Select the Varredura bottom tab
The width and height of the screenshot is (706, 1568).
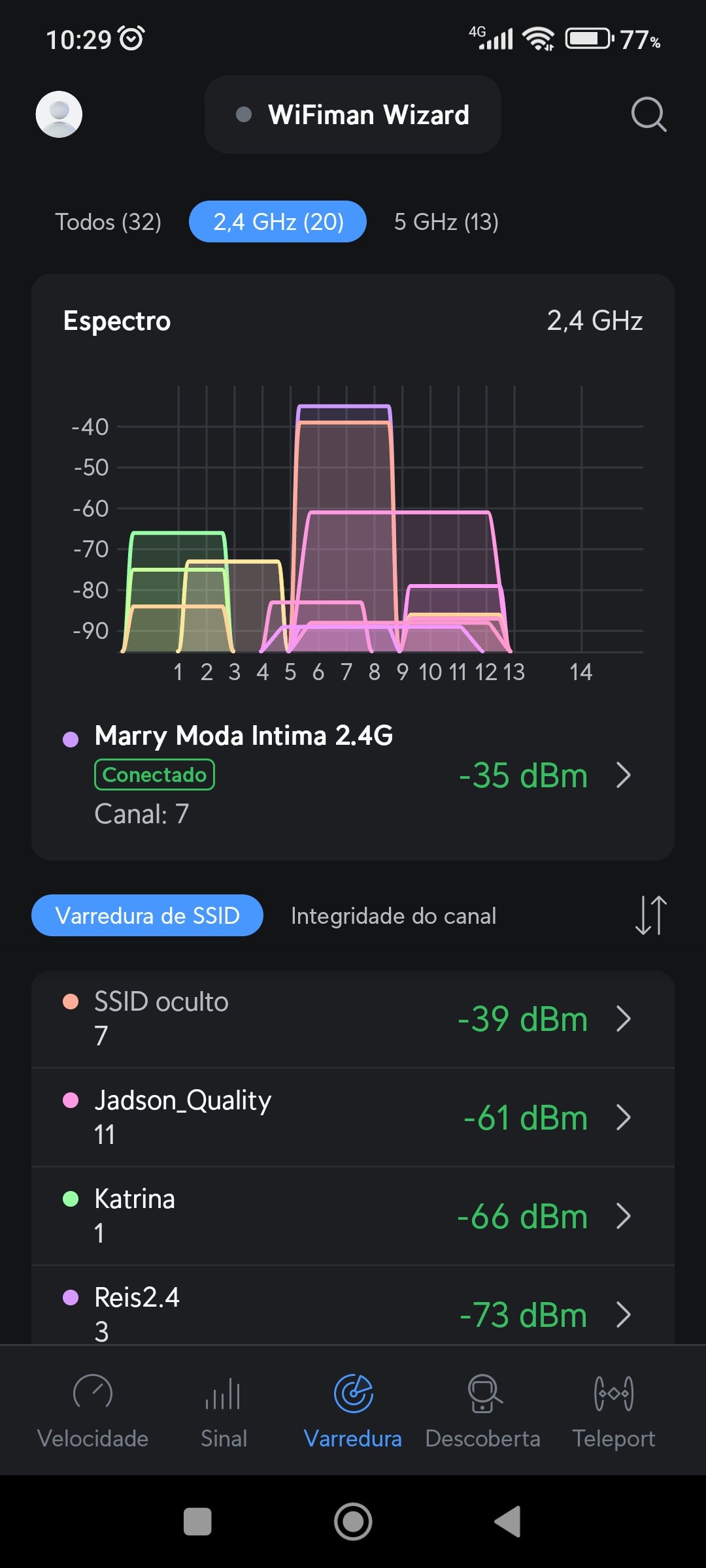(353, 1410)
